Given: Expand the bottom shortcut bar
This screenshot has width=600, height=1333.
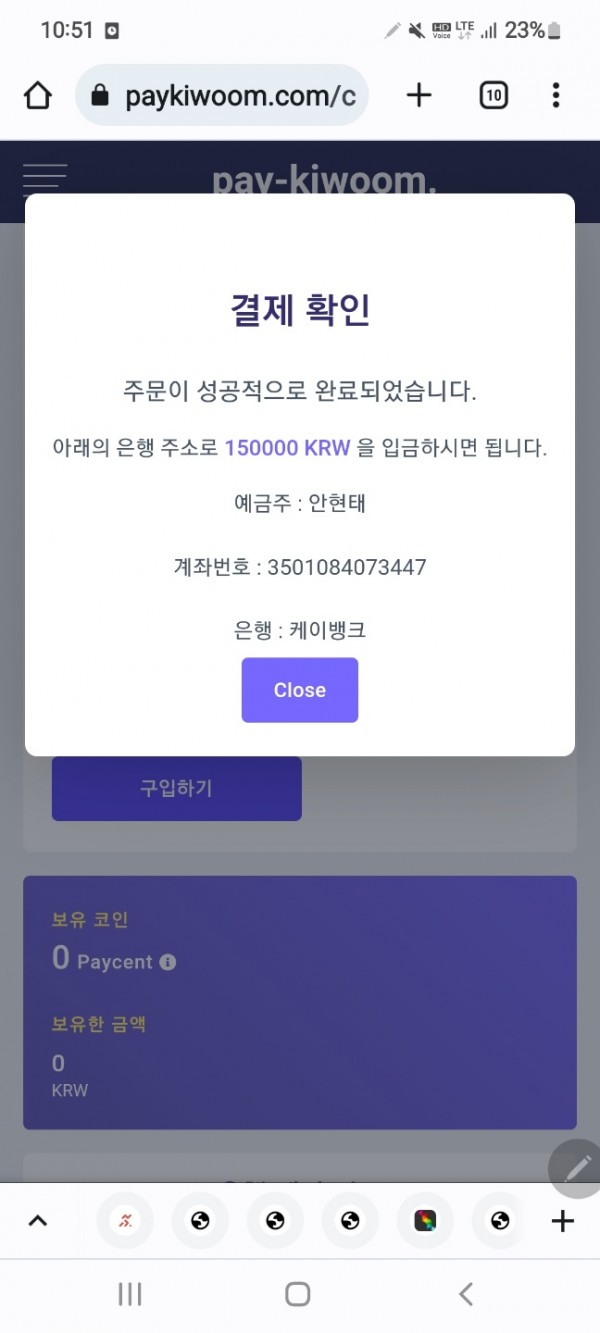Looking at the screenshot, I should point(37,1221).
